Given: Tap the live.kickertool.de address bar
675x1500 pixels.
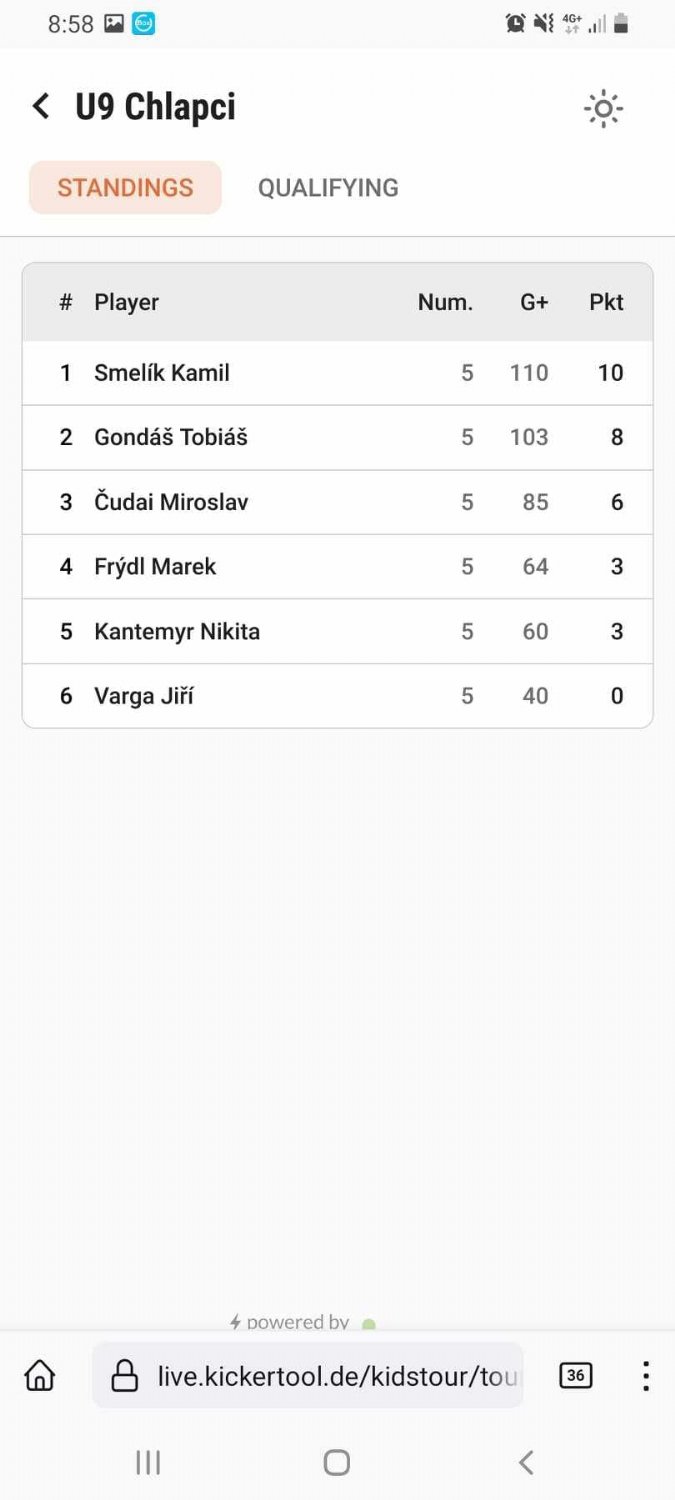Looking at the screenshot, I should tap(308, 1376).
